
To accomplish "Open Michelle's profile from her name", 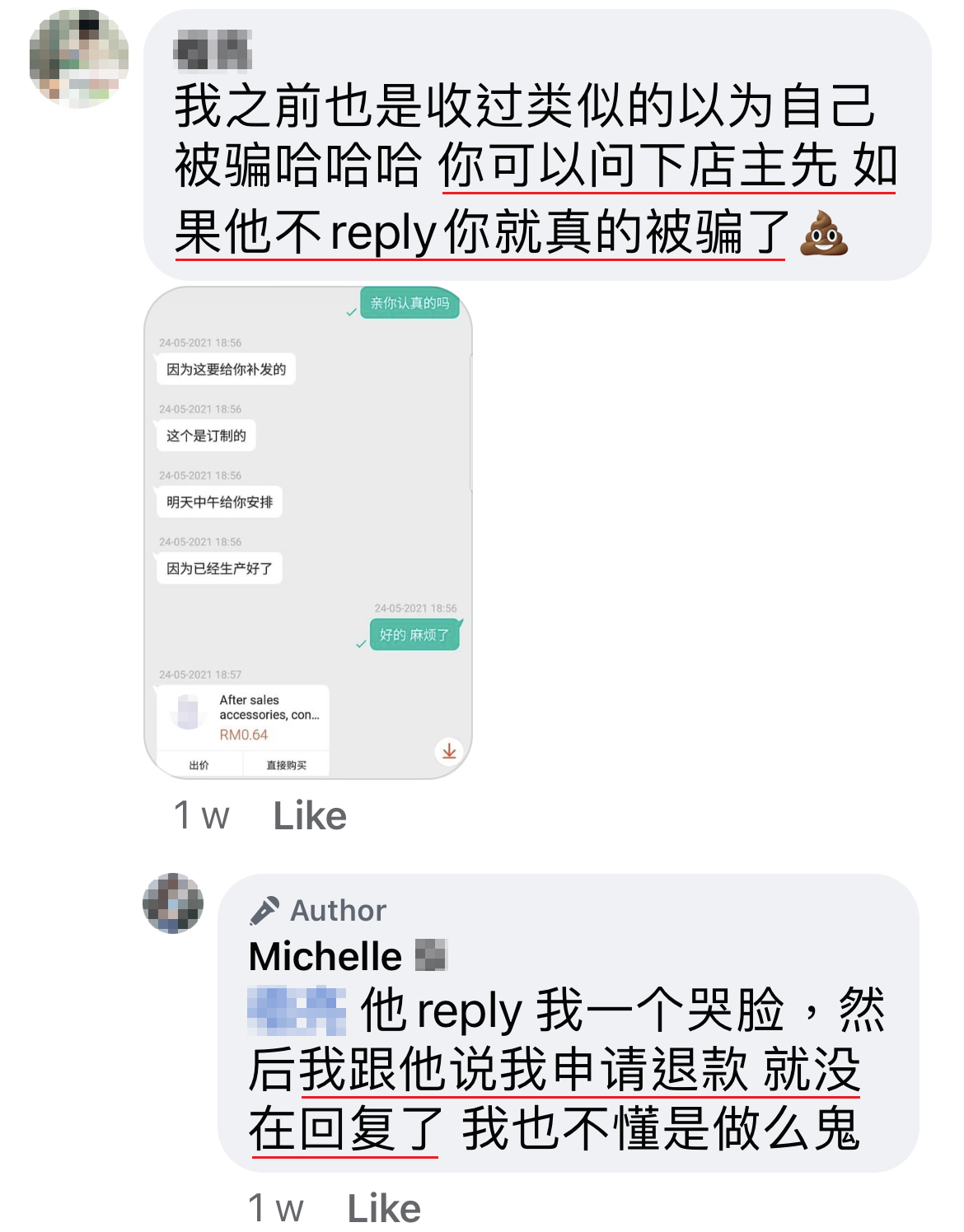I will [325, 956].
